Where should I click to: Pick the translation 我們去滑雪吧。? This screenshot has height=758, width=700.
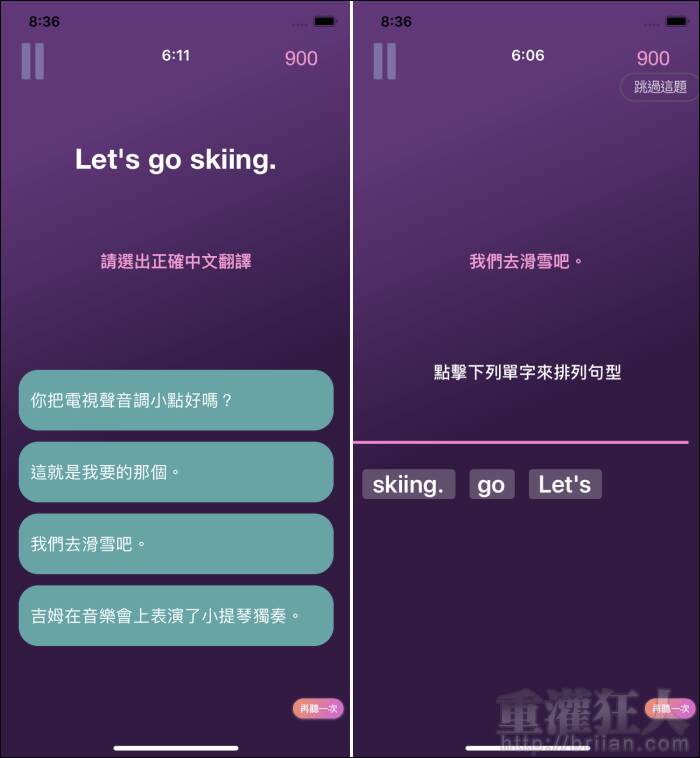175,544
